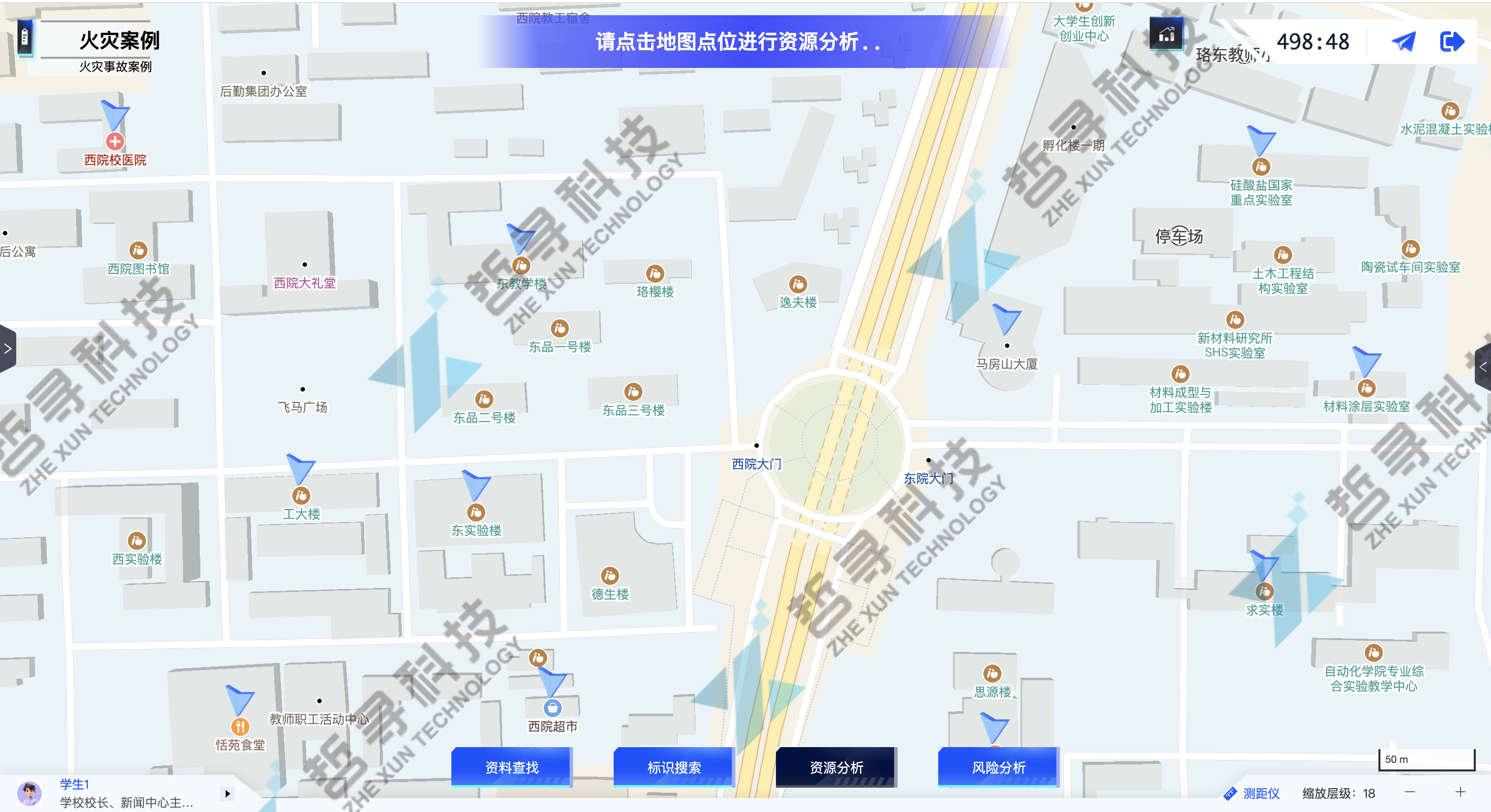The width and height of the screenshot is (1491, 812).
Task: Open the 火灾案例 document icon
Action: [x=24, y=38]
